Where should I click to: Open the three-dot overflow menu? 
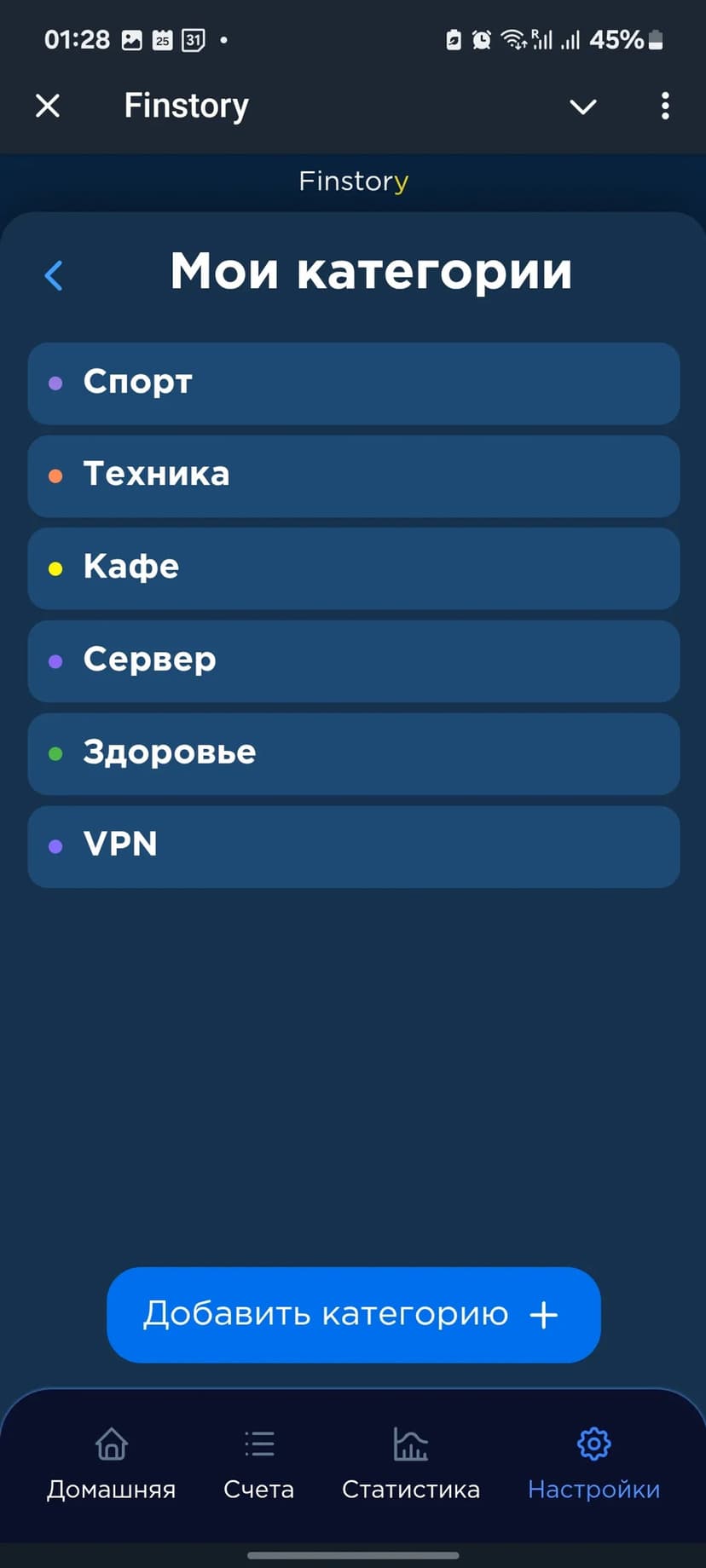point(665,107)
